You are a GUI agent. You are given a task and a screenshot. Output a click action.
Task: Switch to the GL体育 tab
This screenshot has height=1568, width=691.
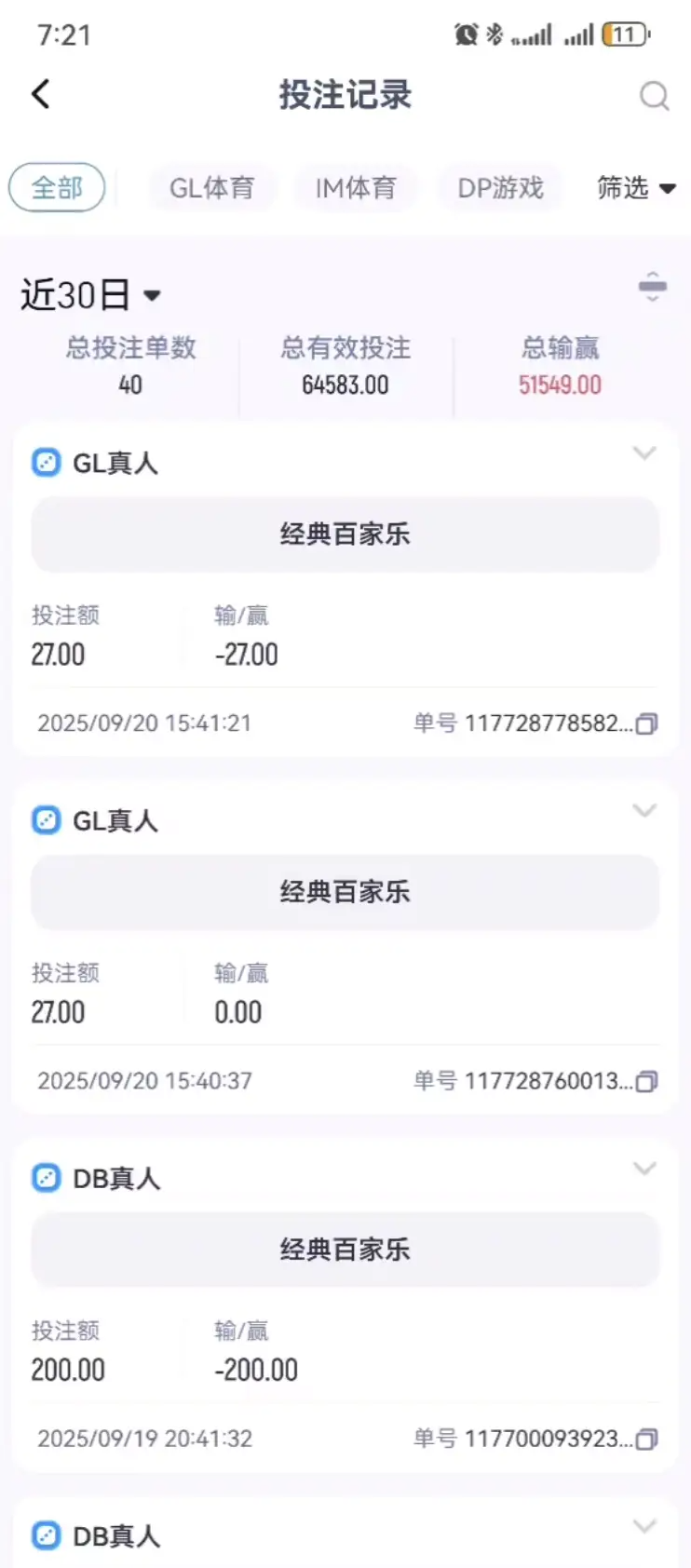pyautogui.click(x=212, y=188)
